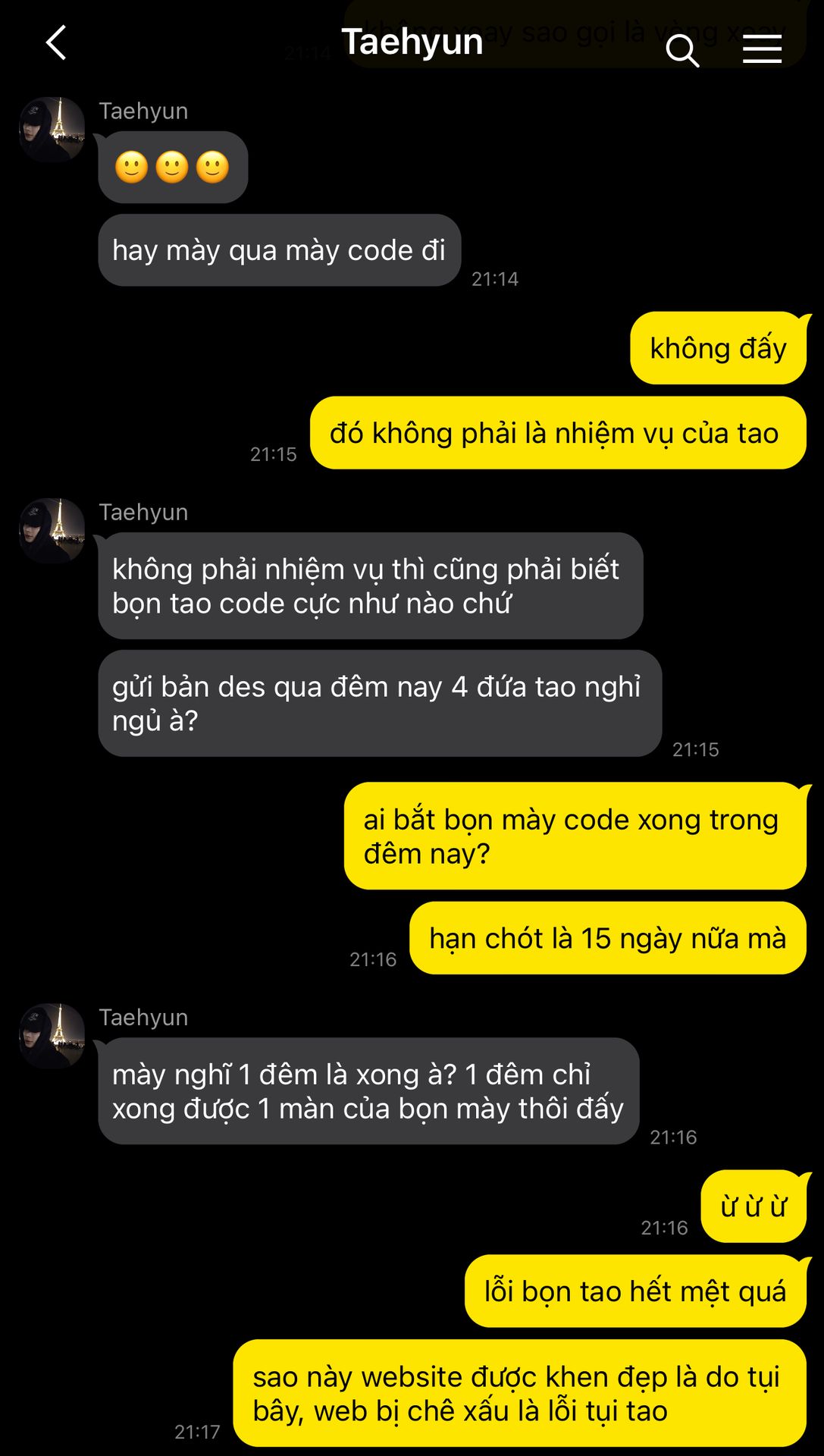Image resolution: width=824 pixels, height=1456 pixels.
Task: Search within this conversation
Action: [x=681, y=50]
